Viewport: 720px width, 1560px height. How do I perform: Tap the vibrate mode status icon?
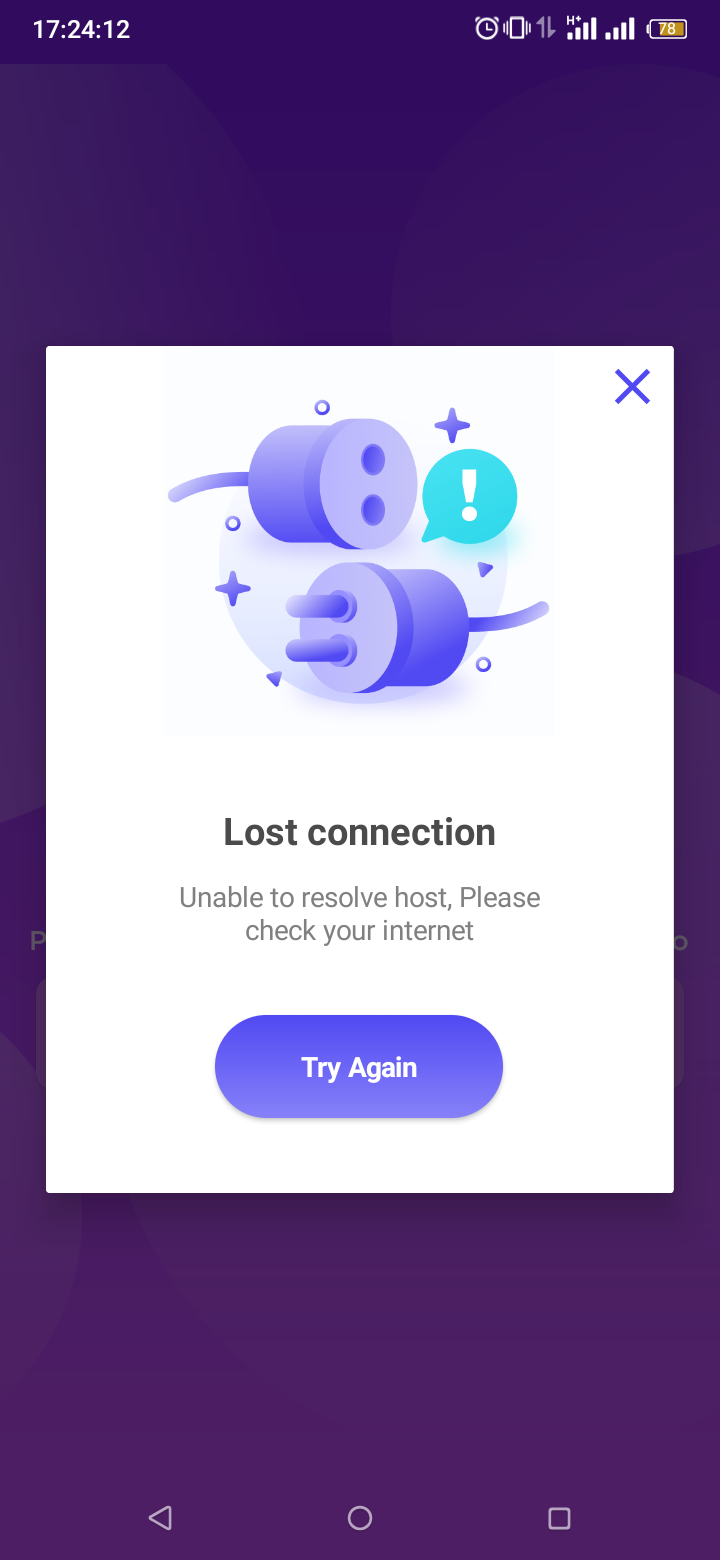coord(515,29)
